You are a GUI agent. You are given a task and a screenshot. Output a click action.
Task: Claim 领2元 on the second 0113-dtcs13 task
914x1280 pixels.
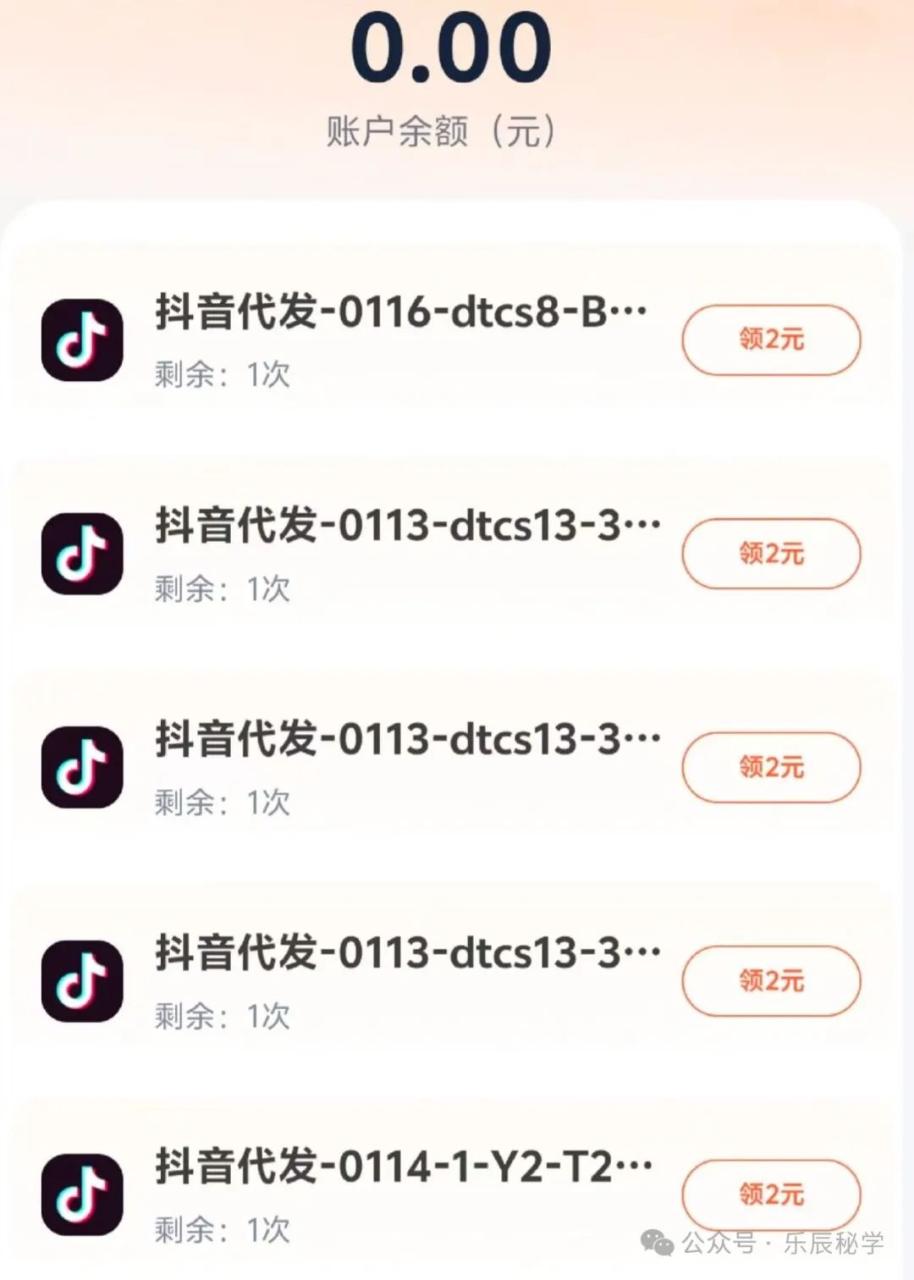point(770,768)
